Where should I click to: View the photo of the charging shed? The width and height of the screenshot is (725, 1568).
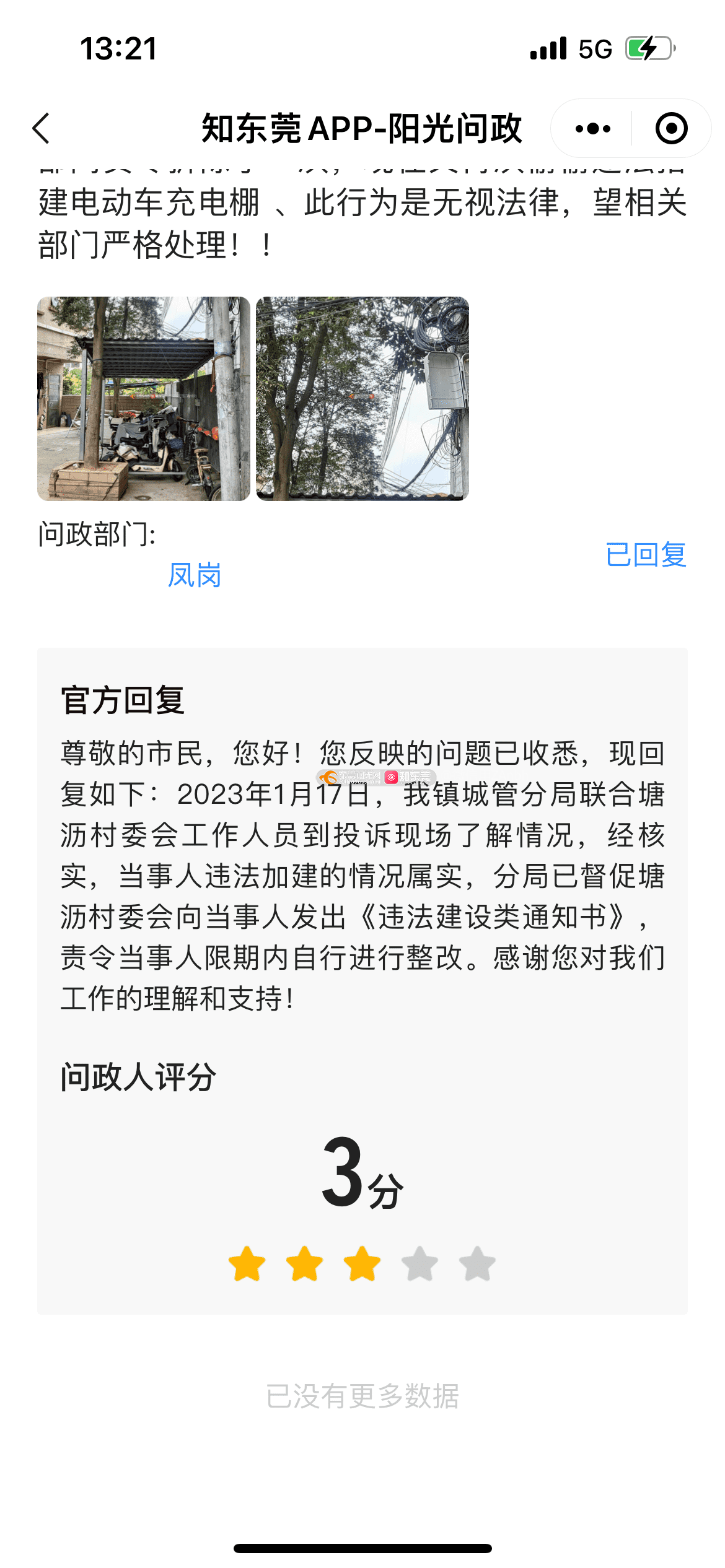tap(144, 398)
